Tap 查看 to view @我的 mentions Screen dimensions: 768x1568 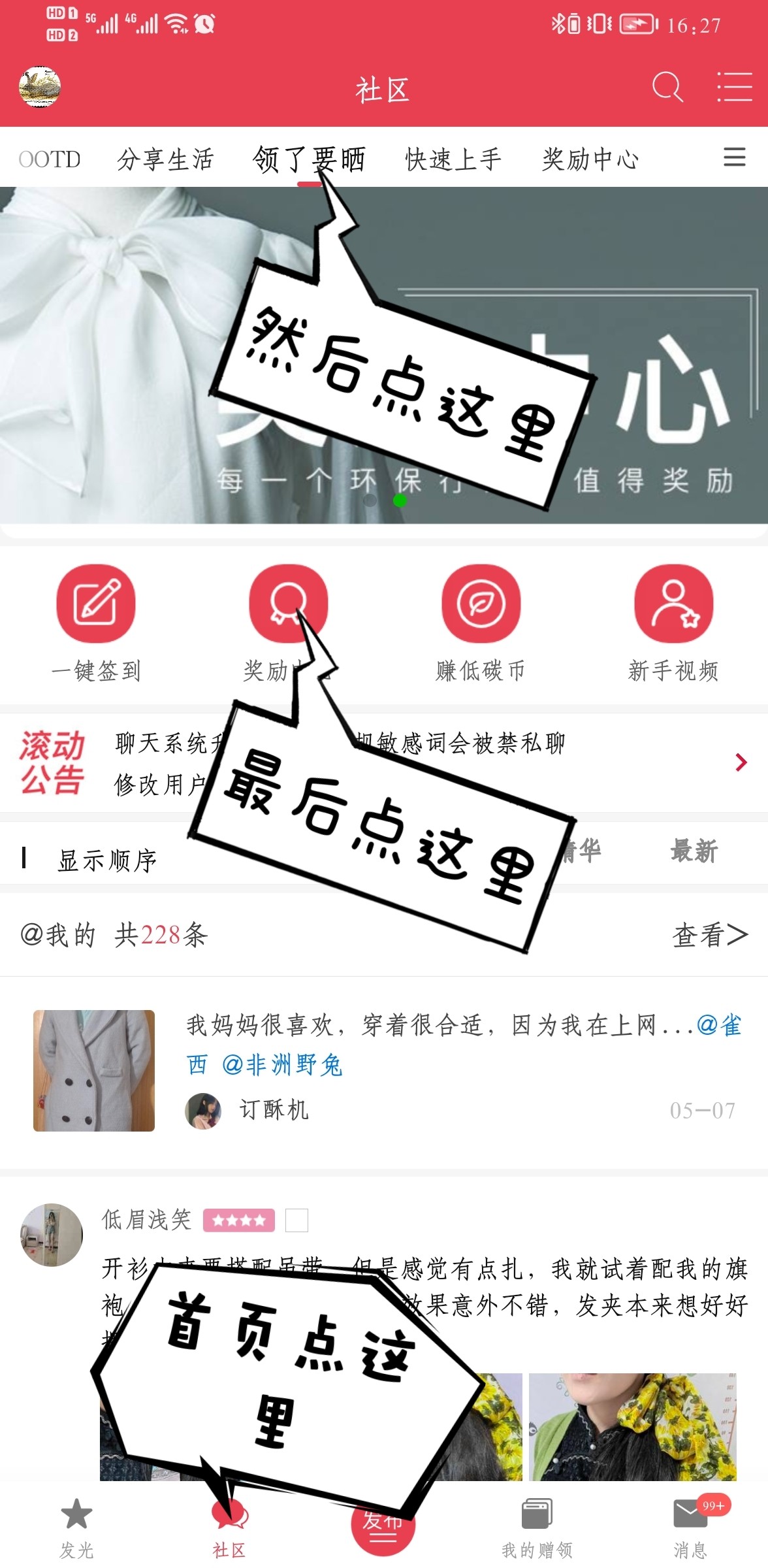(x=709, y=935)
